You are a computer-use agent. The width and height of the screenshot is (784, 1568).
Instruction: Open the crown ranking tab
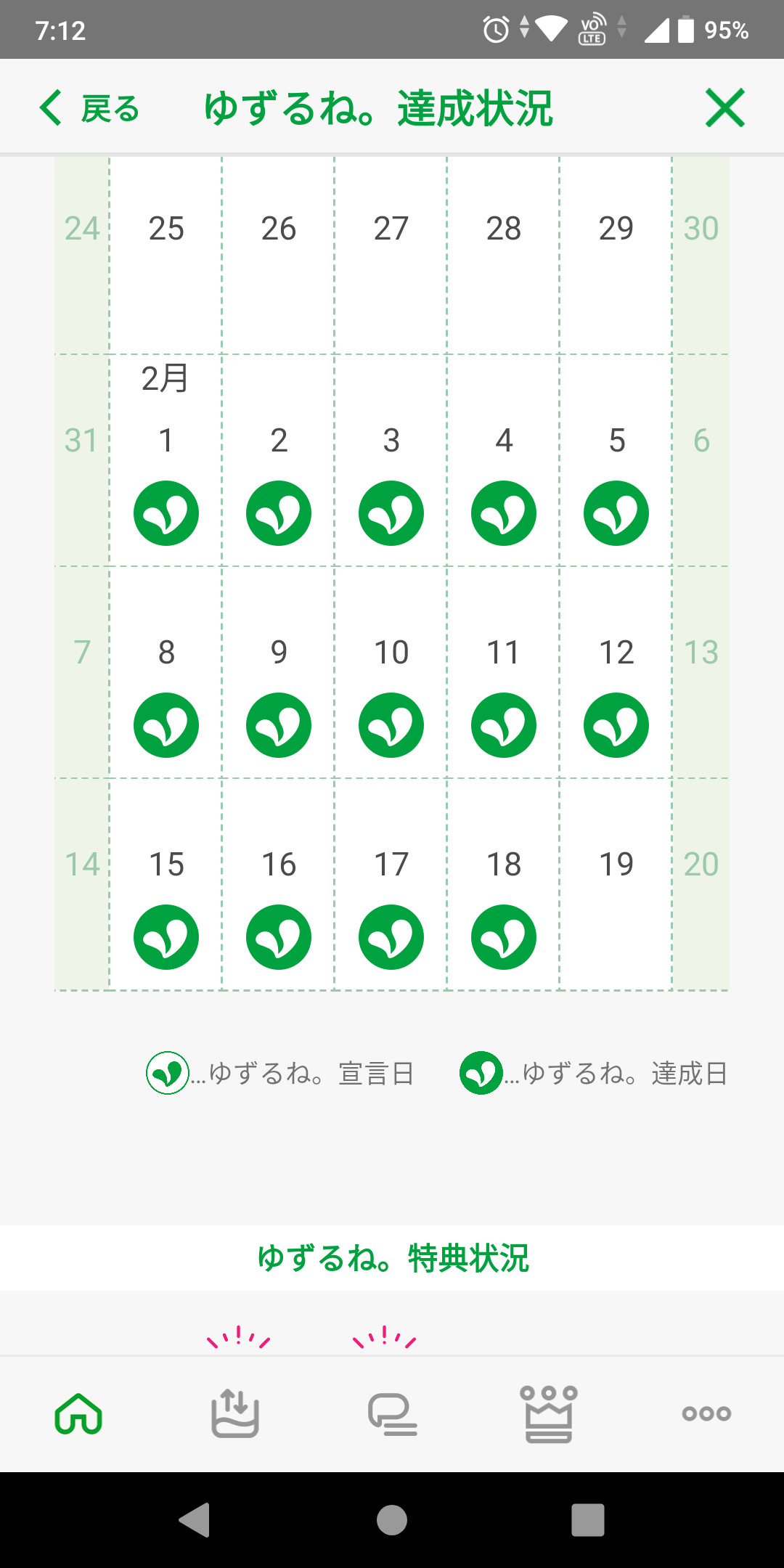pos(549,1413)
